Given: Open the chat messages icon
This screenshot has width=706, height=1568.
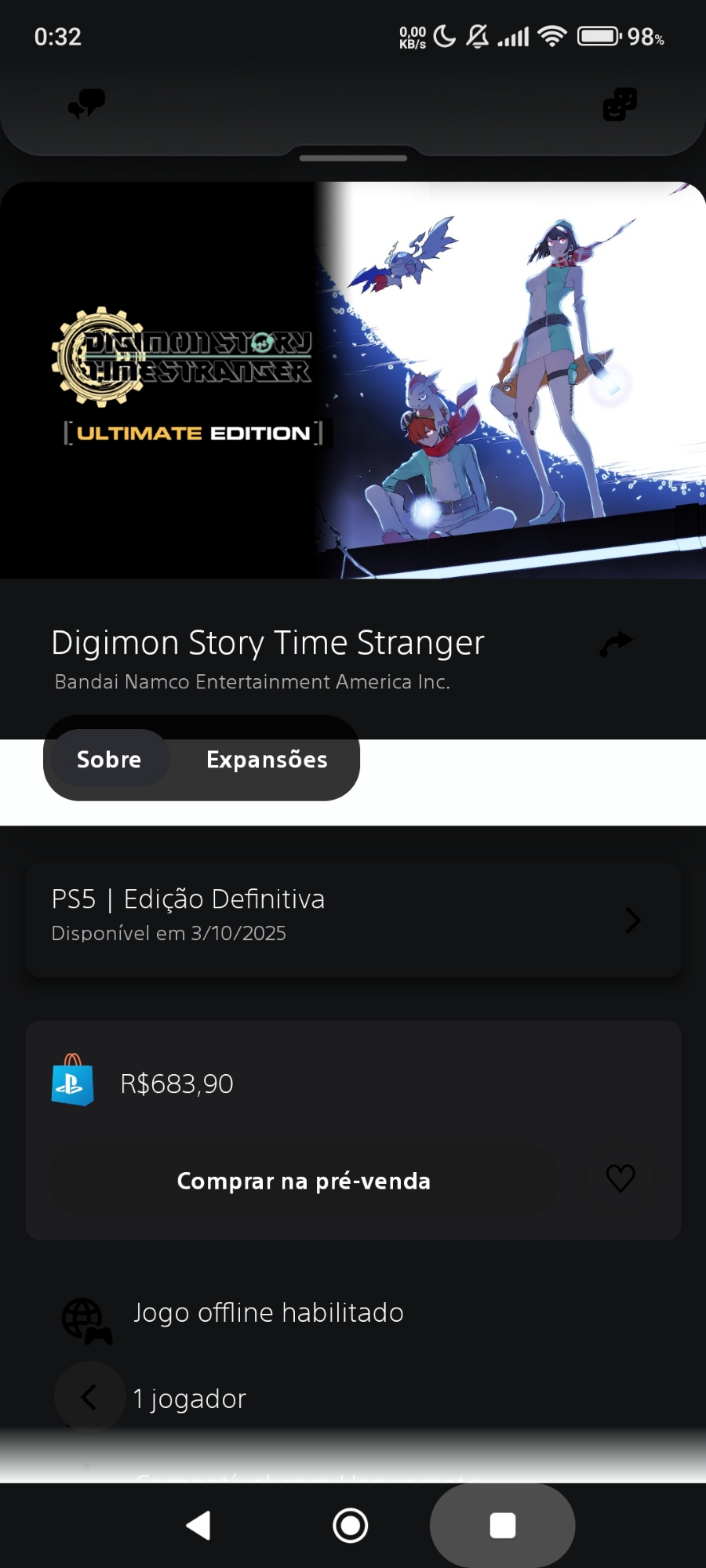Looking at the screenshot, I should [x=86, y=103].
